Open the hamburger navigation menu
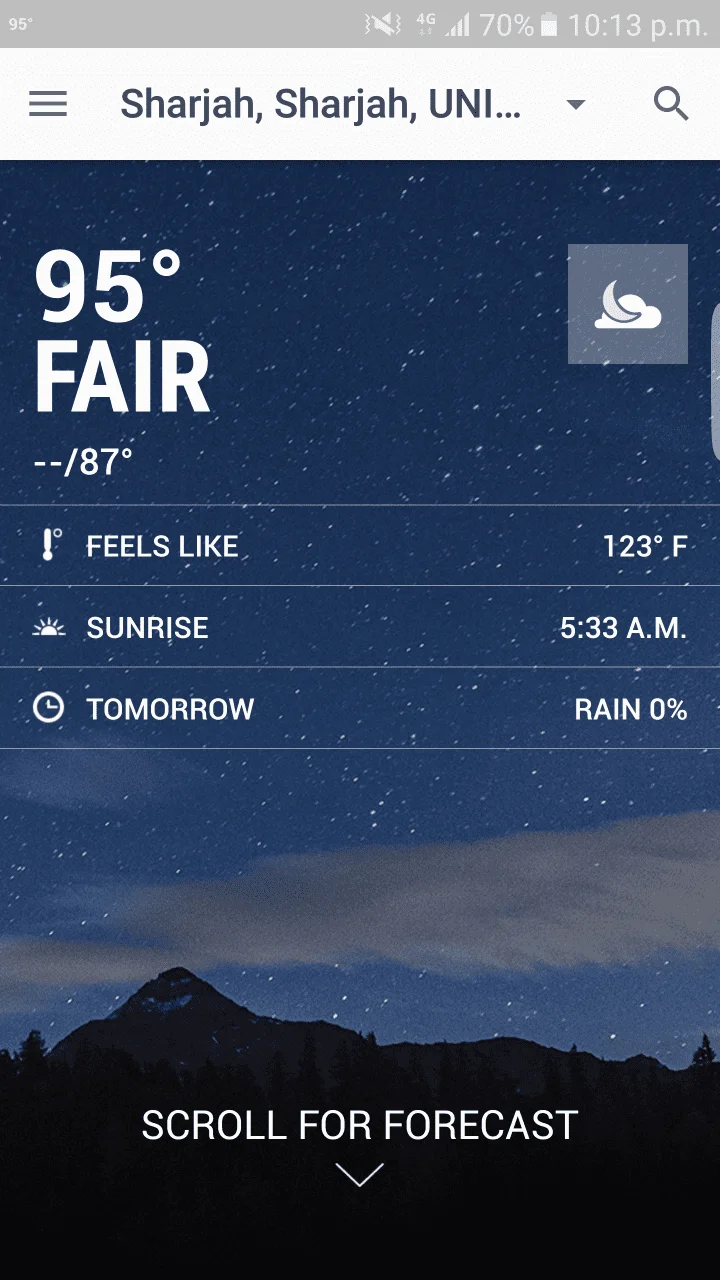 pos(48,104)
